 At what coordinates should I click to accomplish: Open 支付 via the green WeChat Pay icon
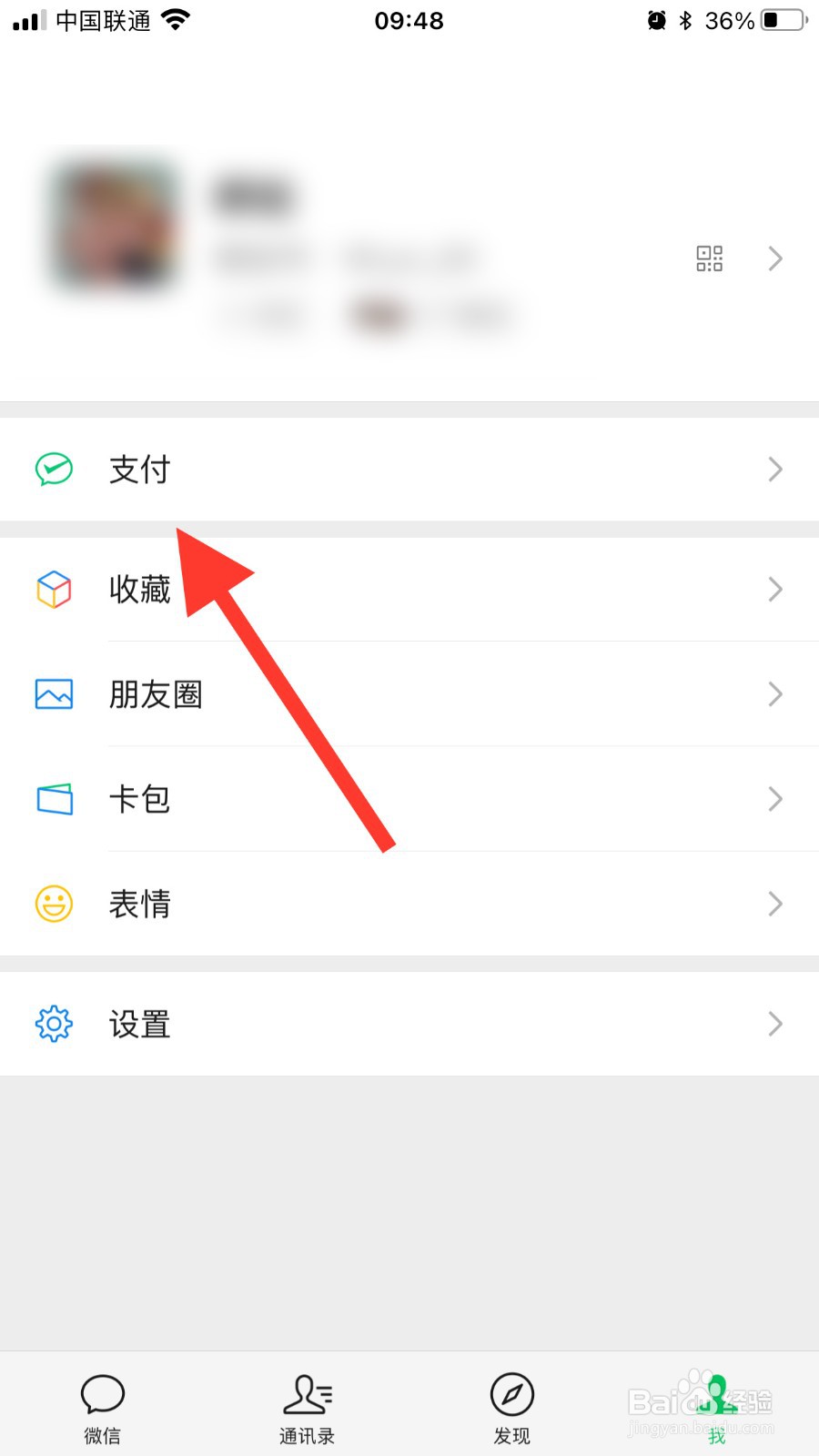coord(55,469)
